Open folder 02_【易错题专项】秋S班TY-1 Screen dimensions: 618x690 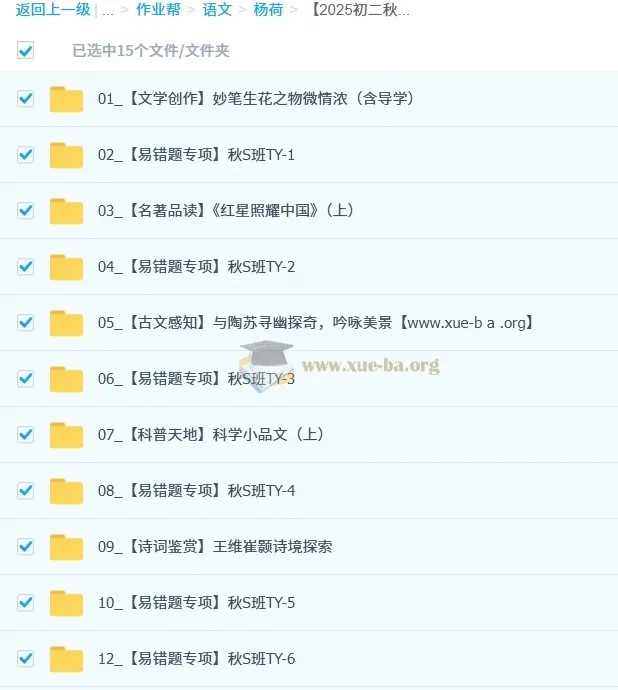(x=196, y=155)
